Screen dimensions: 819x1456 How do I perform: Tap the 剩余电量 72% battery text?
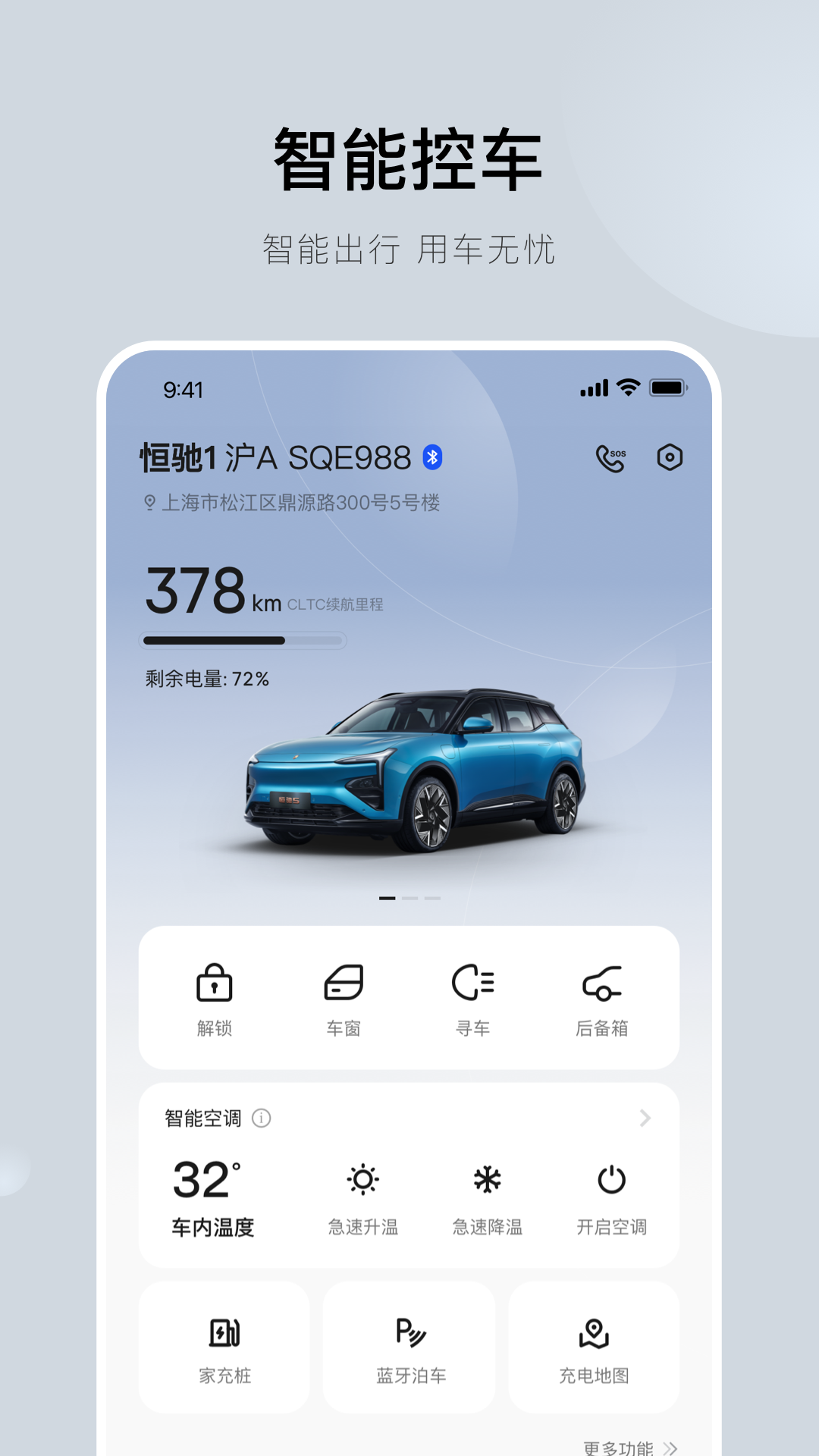click(x=204, y=679)
